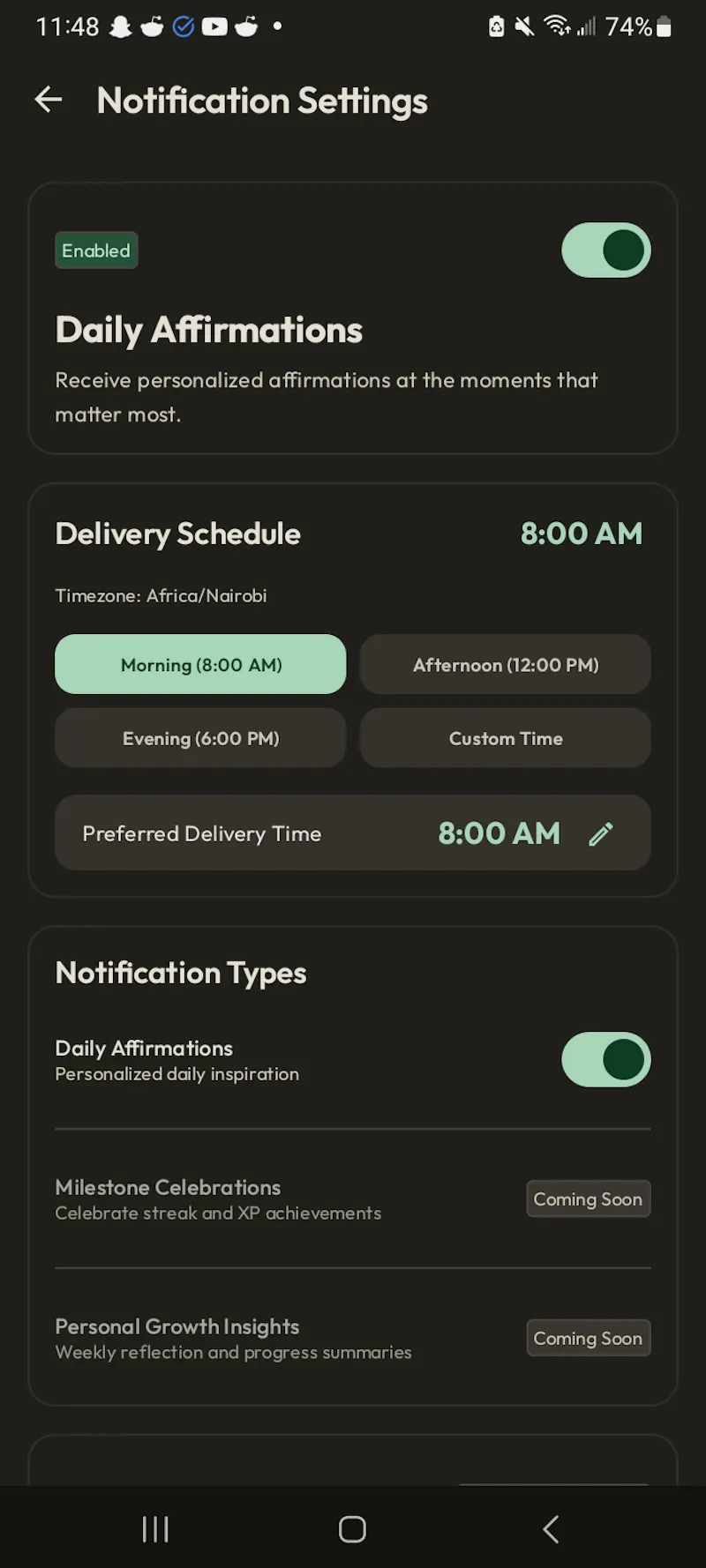Go to the home screen
This screenshot has height=1568, width=706.
(x=352, y=1528)
